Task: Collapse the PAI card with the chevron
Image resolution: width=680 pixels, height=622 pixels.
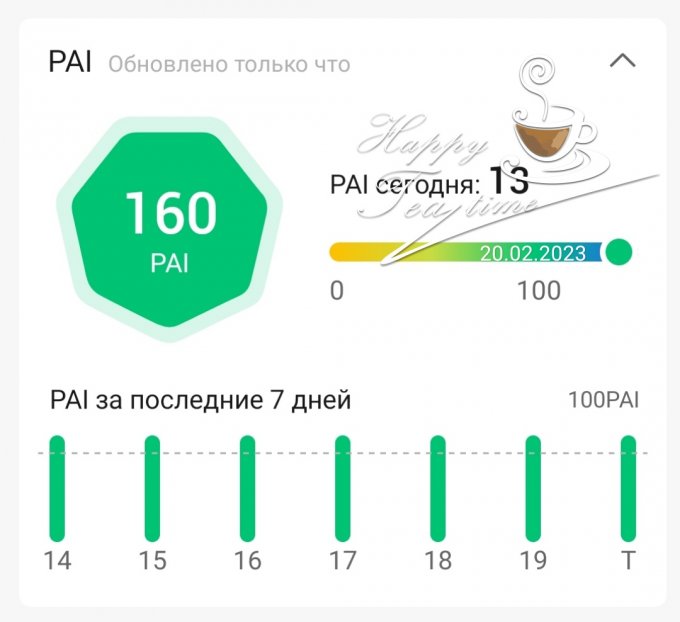Action: [x=622, y=61]
